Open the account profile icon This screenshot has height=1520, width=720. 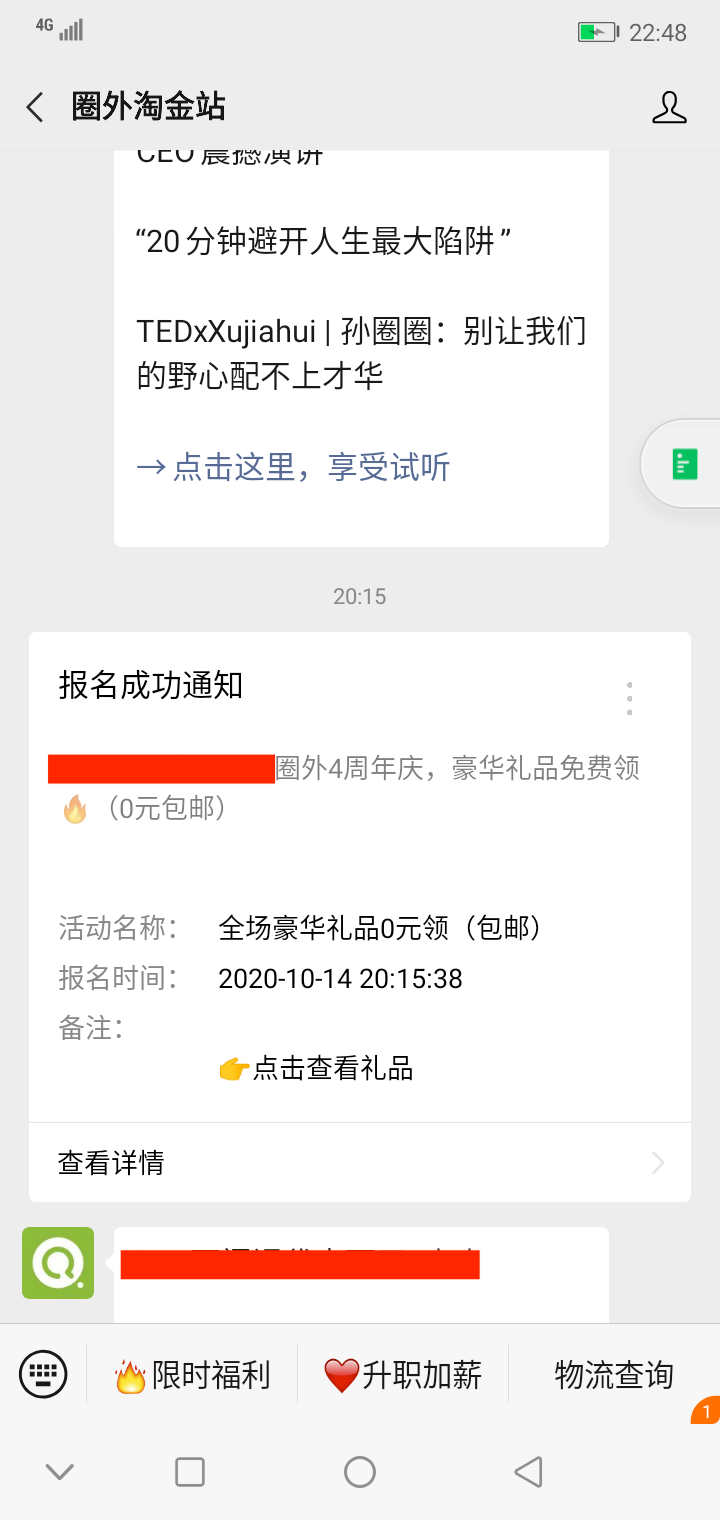[x=669, y=107]
